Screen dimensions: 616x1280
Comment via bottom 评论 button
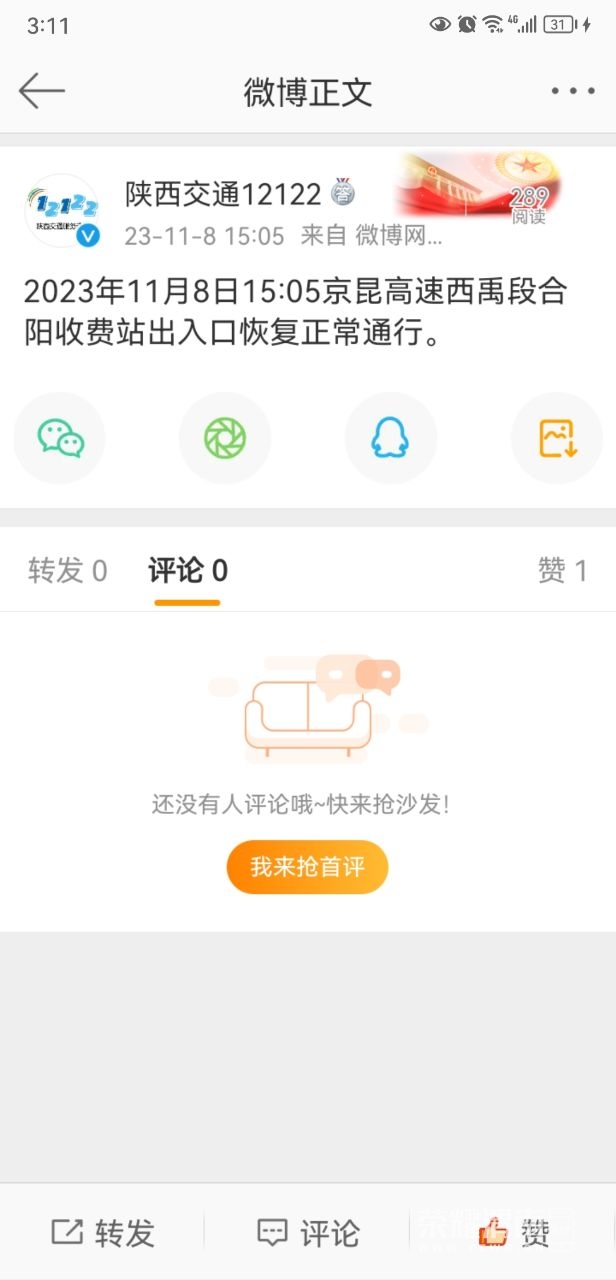[x=308, y=1233]
